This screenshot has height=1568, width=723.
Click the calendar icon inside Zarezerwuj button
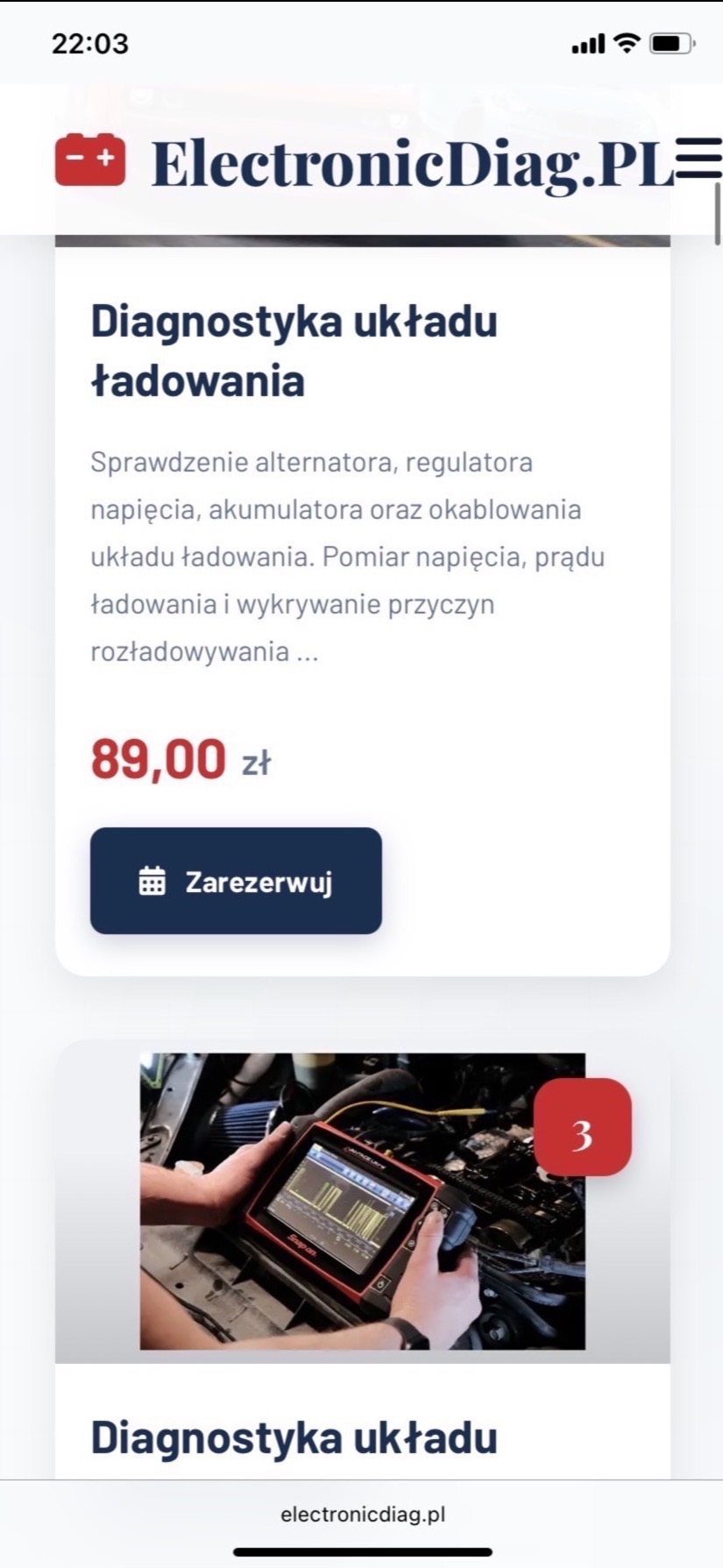152,882
